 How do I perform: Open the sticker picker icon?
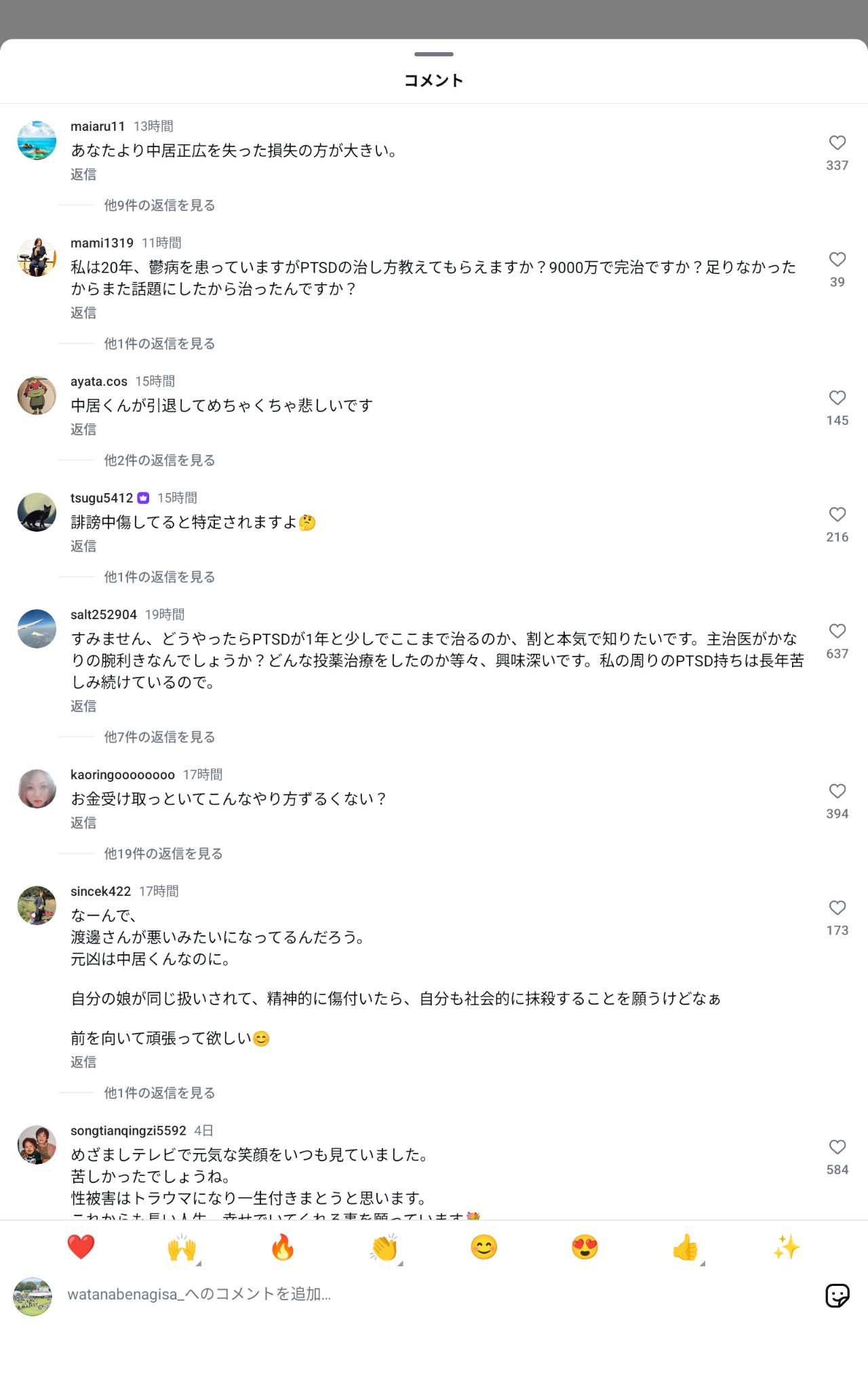pyautogui.click(x=837, y=1295)
